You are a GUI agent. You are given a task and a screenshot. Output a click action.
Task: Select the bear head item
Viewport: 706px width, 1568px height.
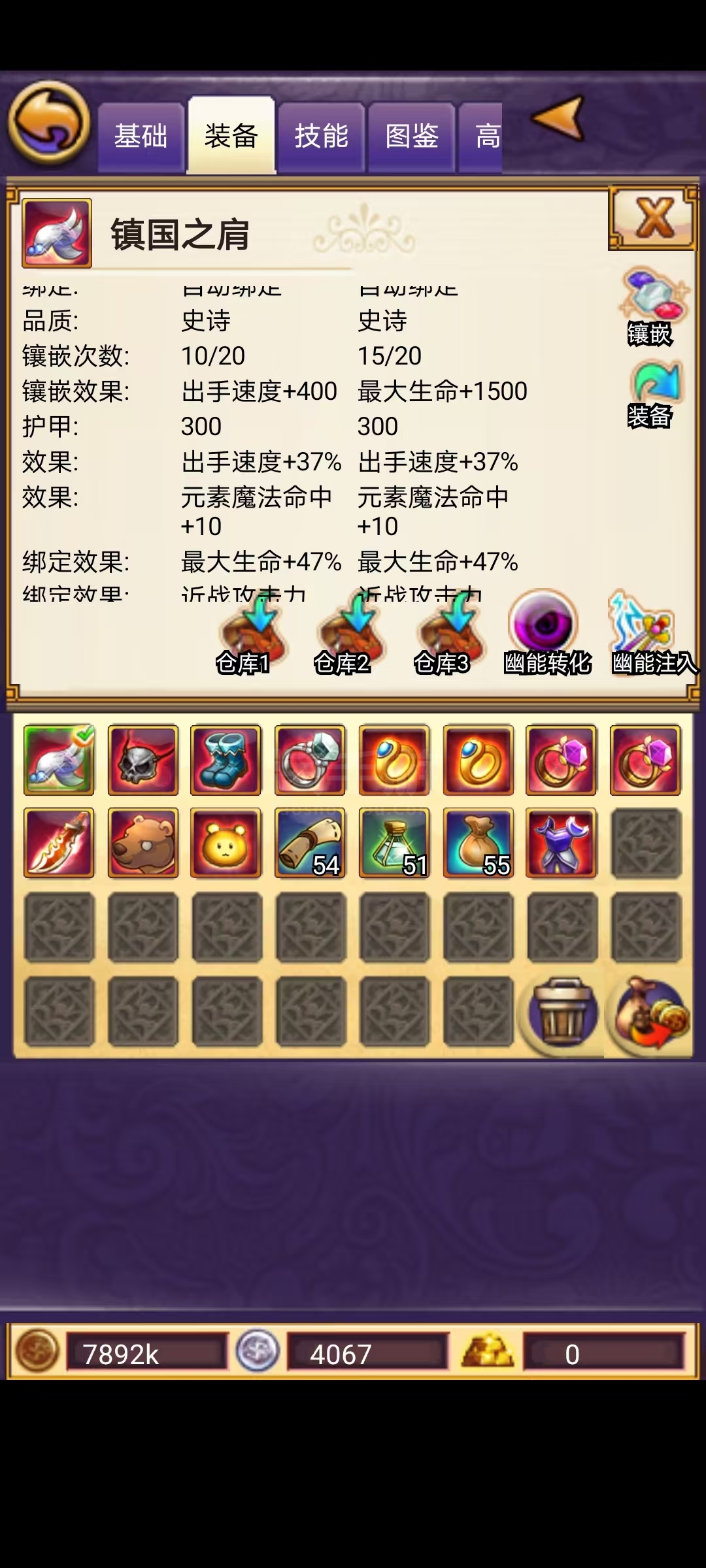tap(143, 843)
